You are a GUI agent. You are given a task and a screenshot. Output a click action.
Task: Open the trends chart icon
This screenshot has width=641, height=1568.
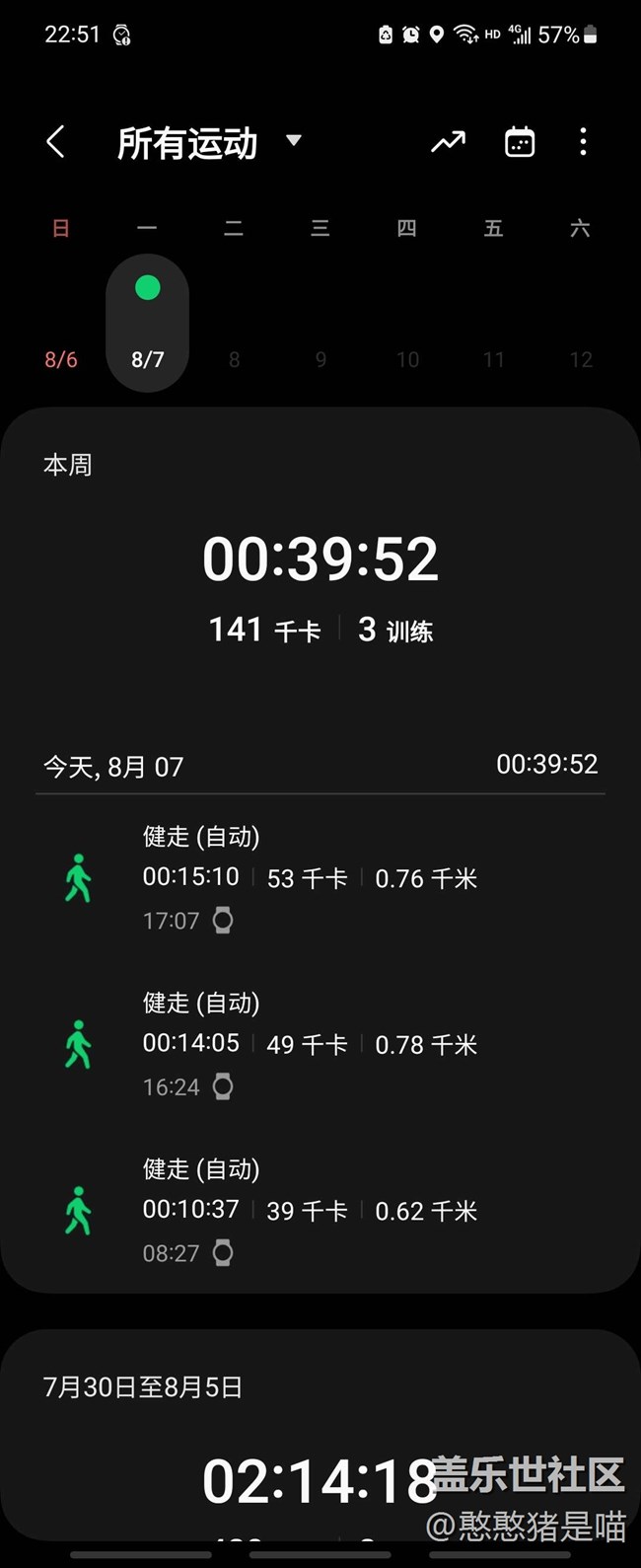point(448,142)
